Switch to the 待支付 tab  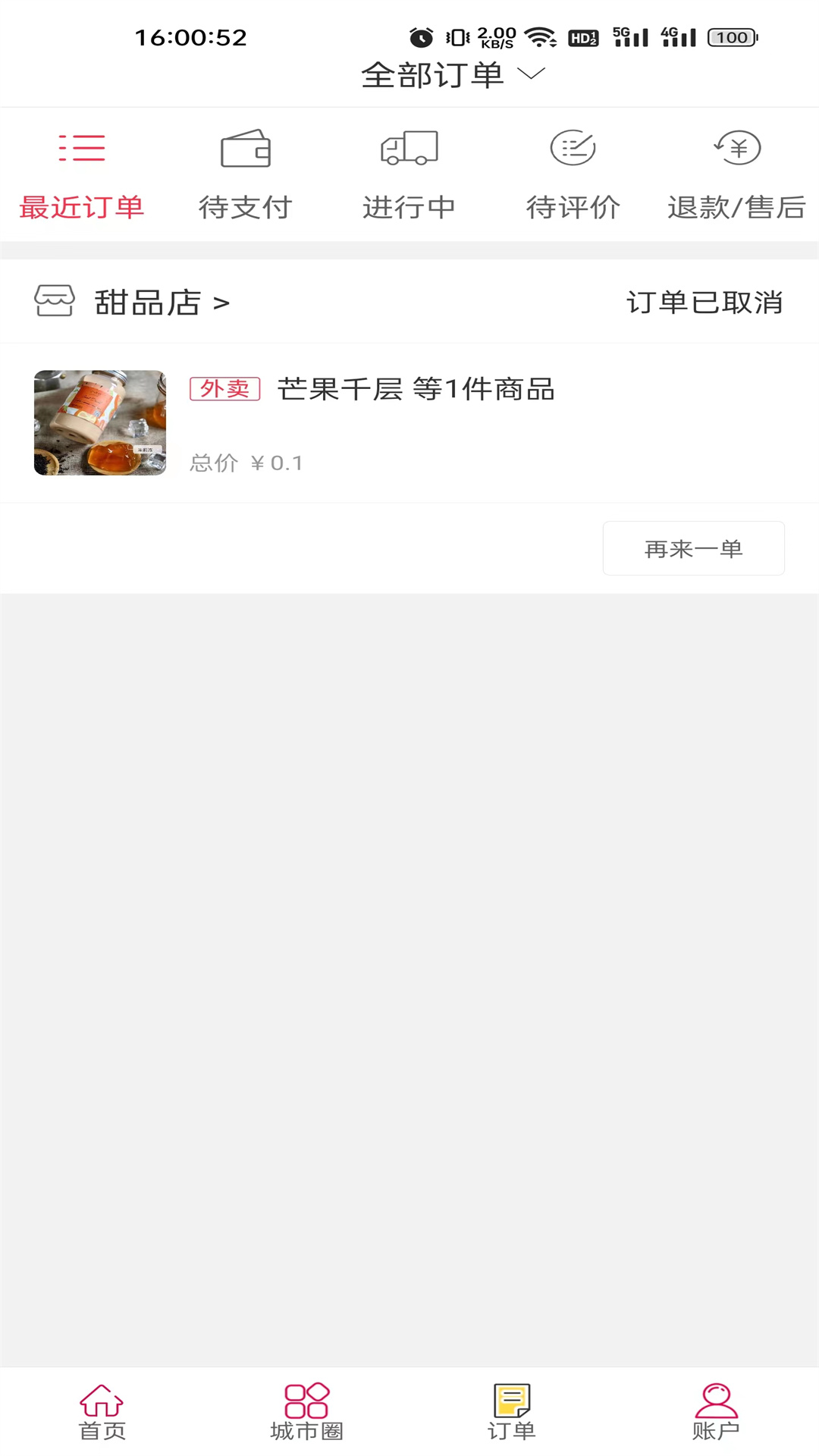tap(245, 174)
